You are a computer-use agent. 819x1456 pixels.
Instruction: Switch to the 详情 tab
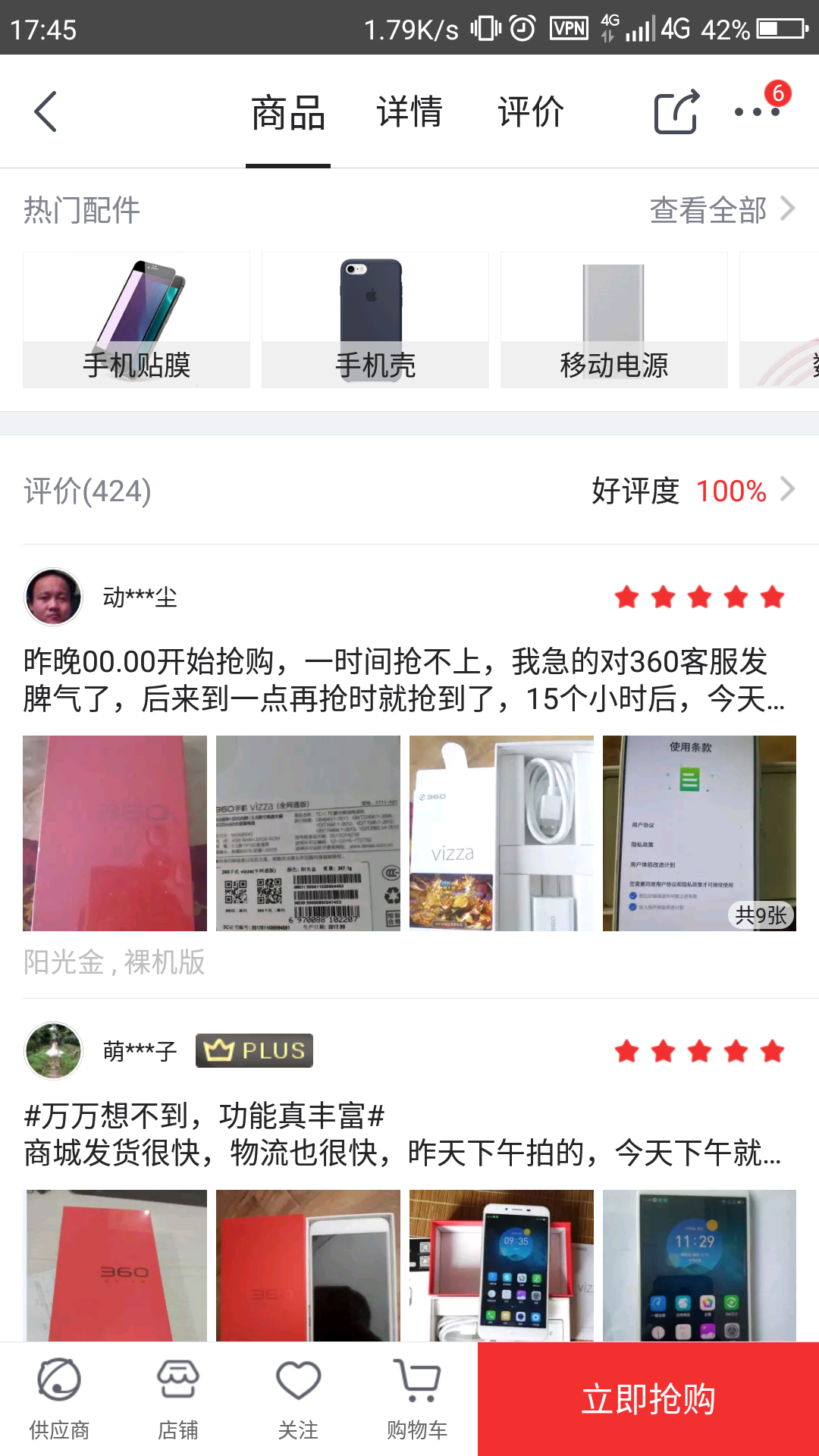[409, 112]
